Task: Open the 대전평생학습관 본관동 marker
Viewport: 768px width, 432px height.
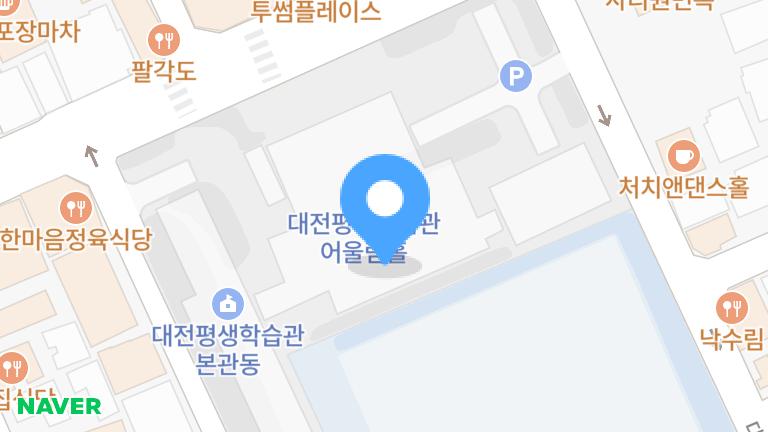Action: pyautogui.click(x=228, y=302)
